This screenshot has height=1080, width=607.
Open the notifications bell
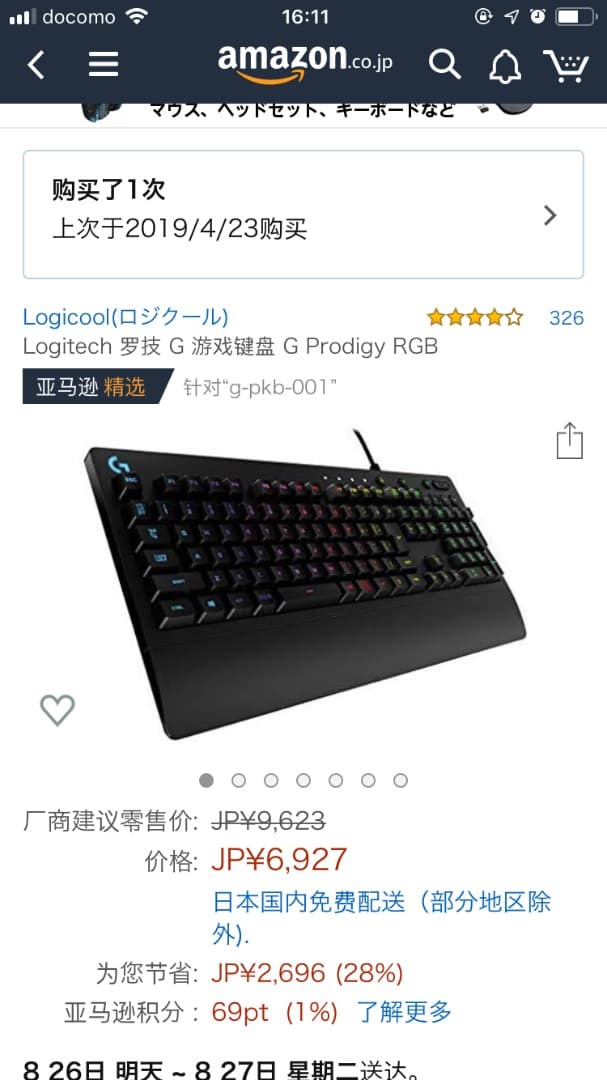(x=505, y=66)
